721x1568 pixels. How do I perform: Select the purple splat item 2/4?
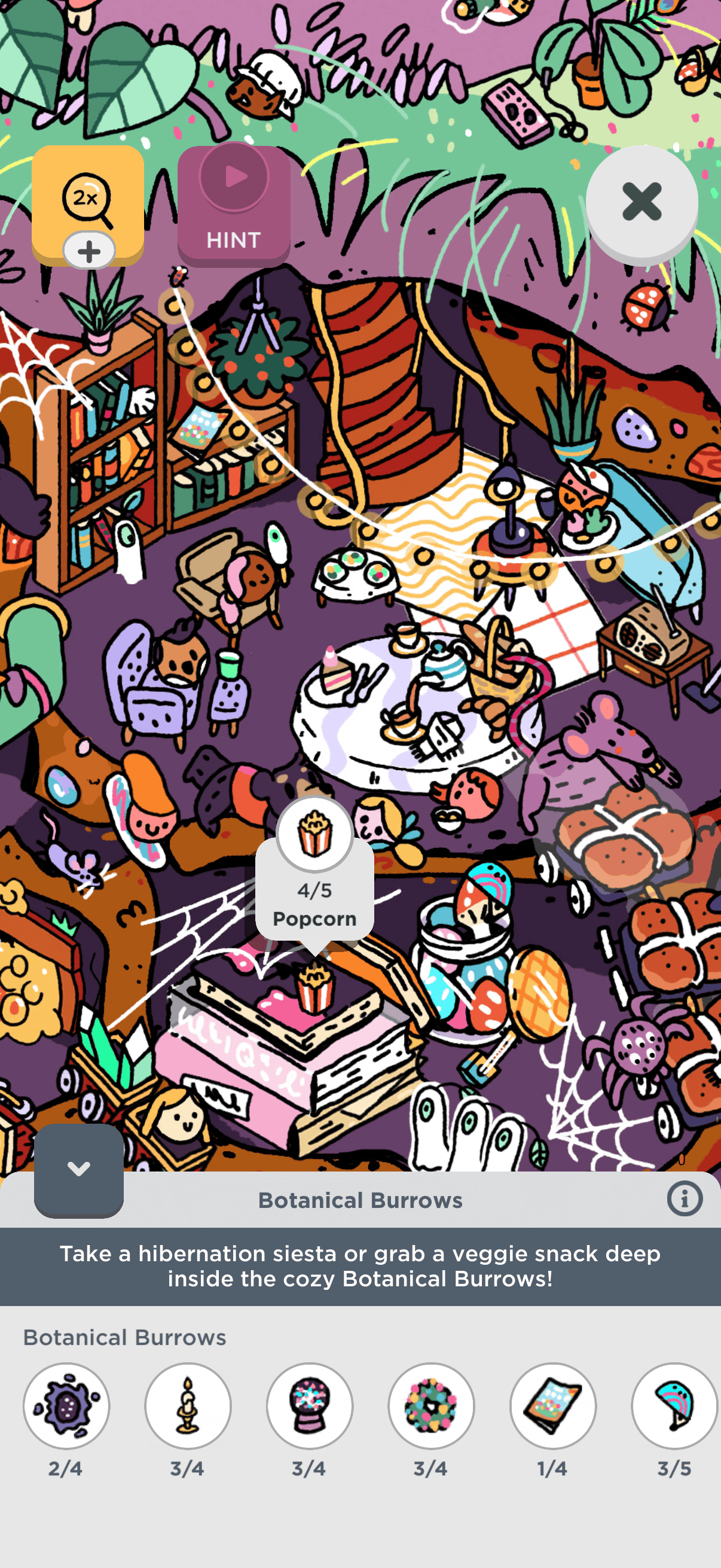tap(66, 1405)
